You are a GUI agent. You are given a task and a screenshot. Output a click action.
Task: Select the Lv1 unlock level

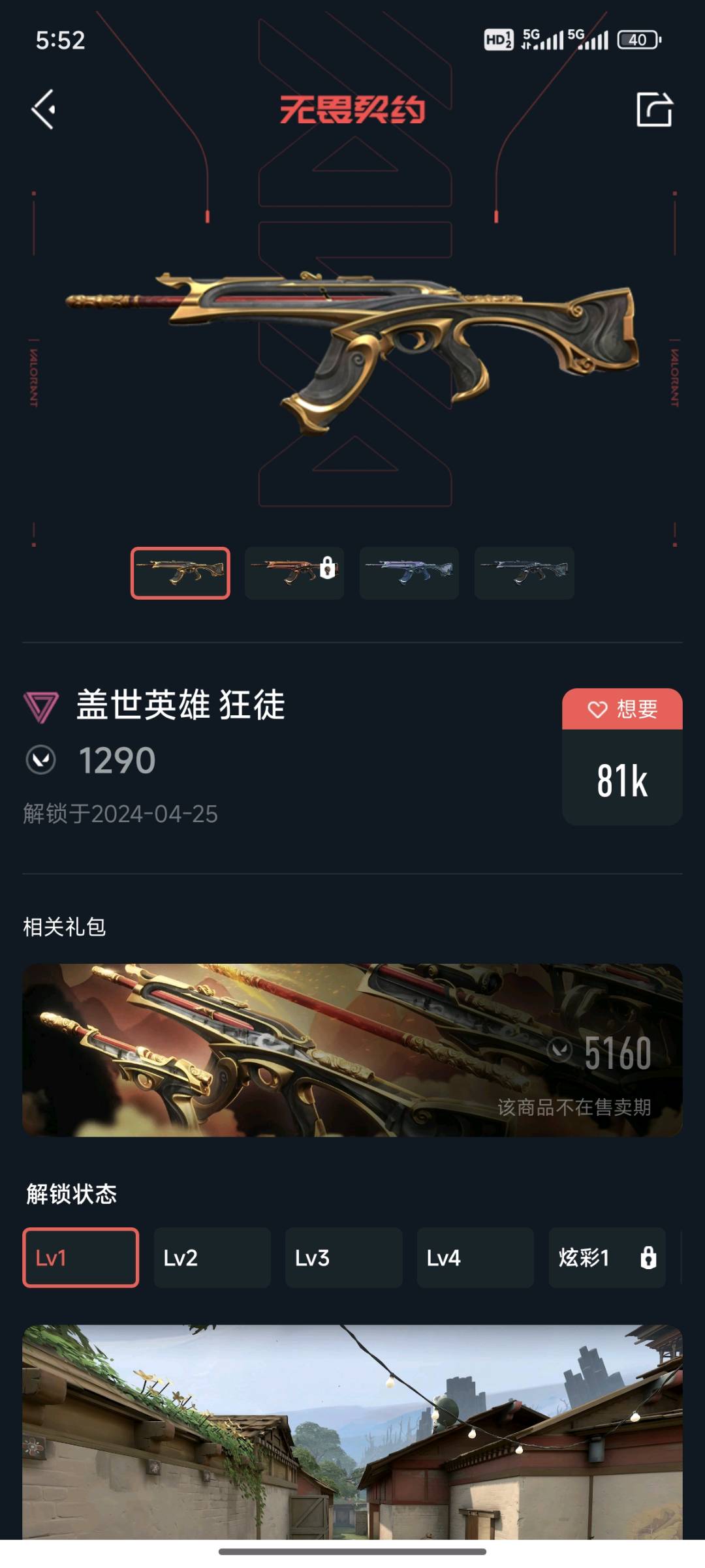coord(81,1257)
